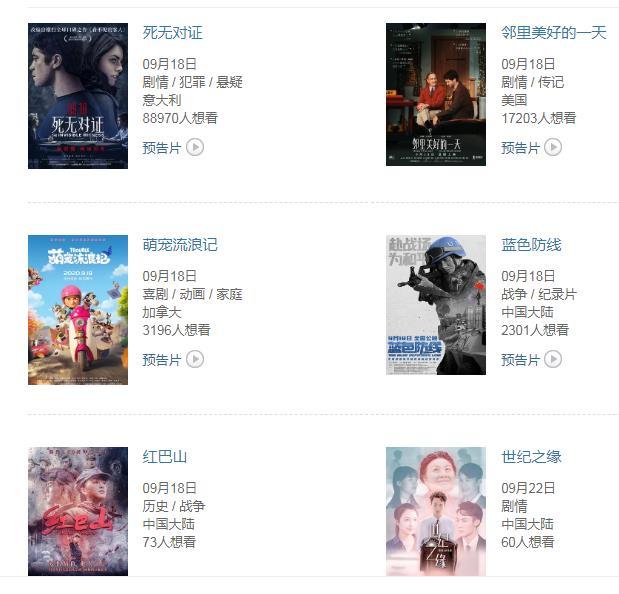The image size is (619, 594).
Task: Open the 萌宠流浪记 title link
Action: pyautogui.click(x=179, y=245)
